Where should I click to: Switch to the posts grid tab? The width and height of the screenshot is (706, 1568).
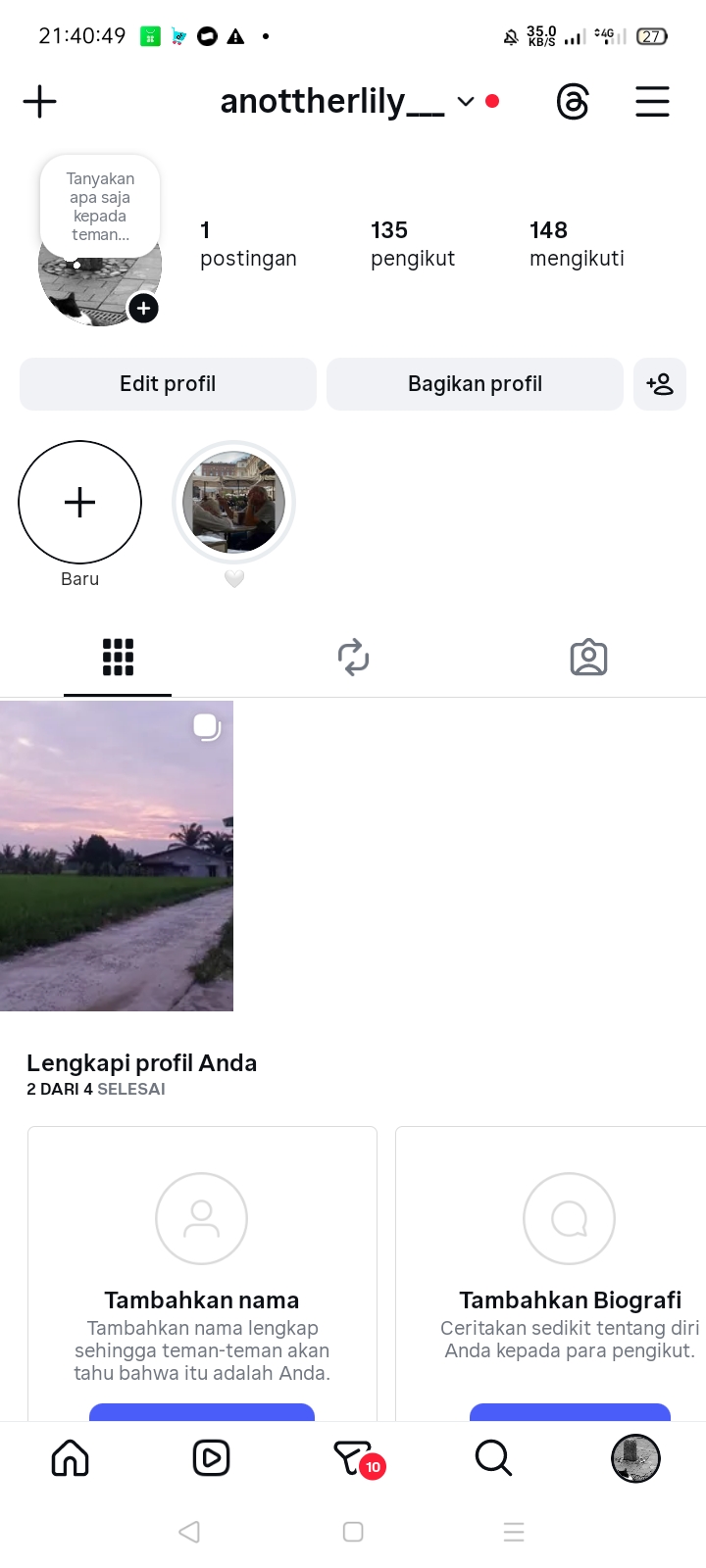tap(118, 658)
